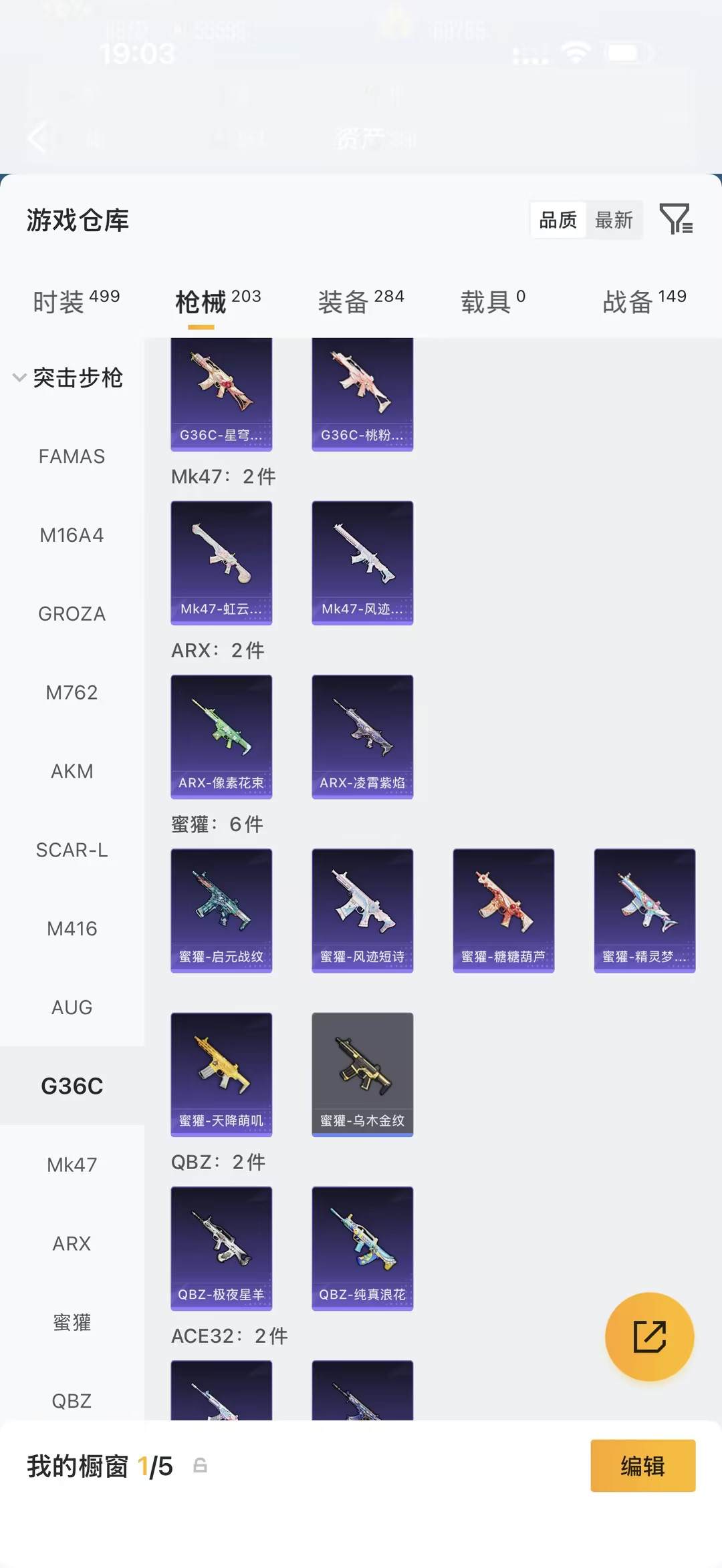Open the 蜜獾-乌木金纹 skin
The image size is (722, 1568).
(362, 1074)
